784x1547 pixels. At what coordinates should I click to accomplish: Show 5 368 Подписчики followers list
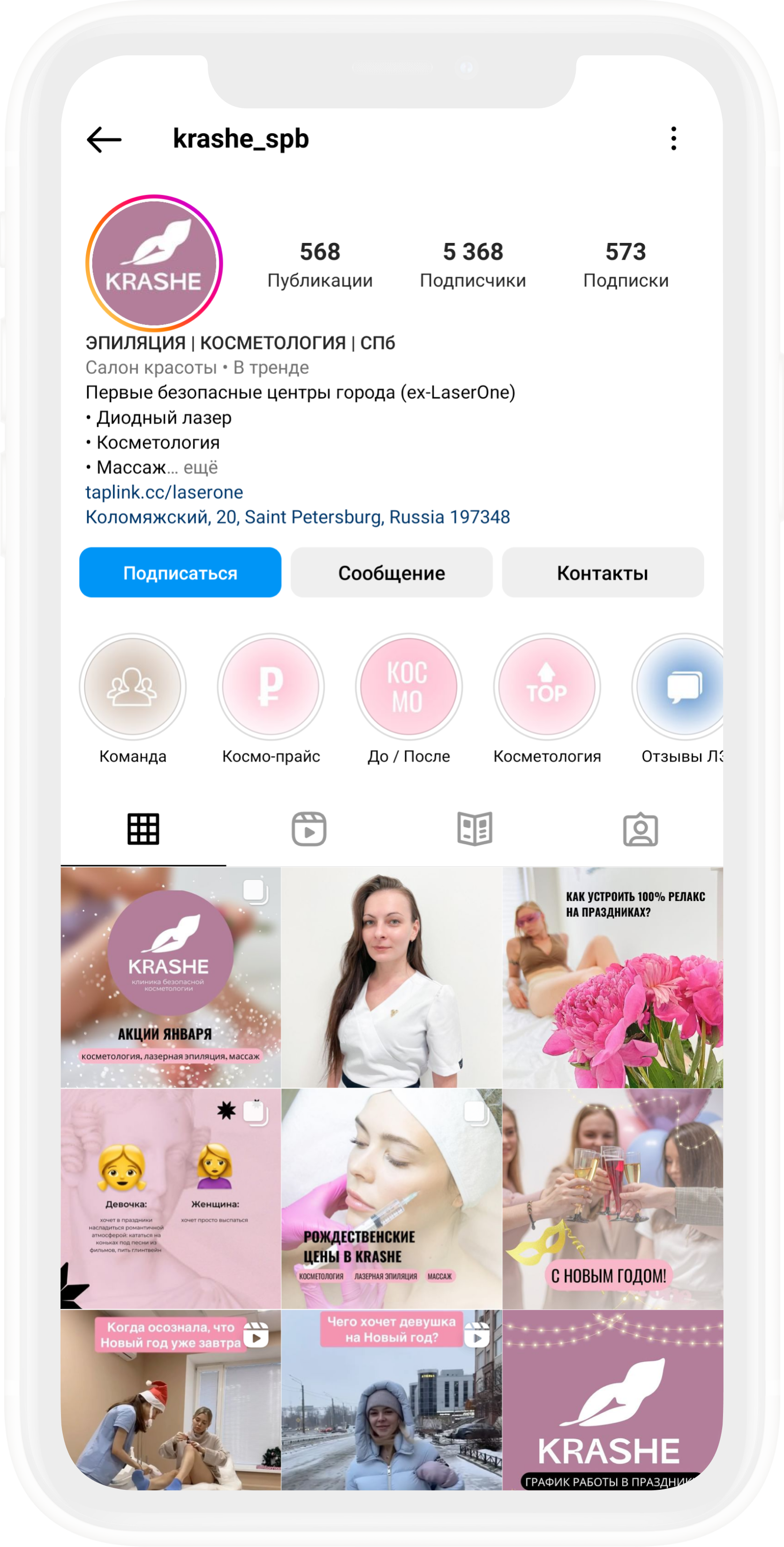click(x=473, y=264)
